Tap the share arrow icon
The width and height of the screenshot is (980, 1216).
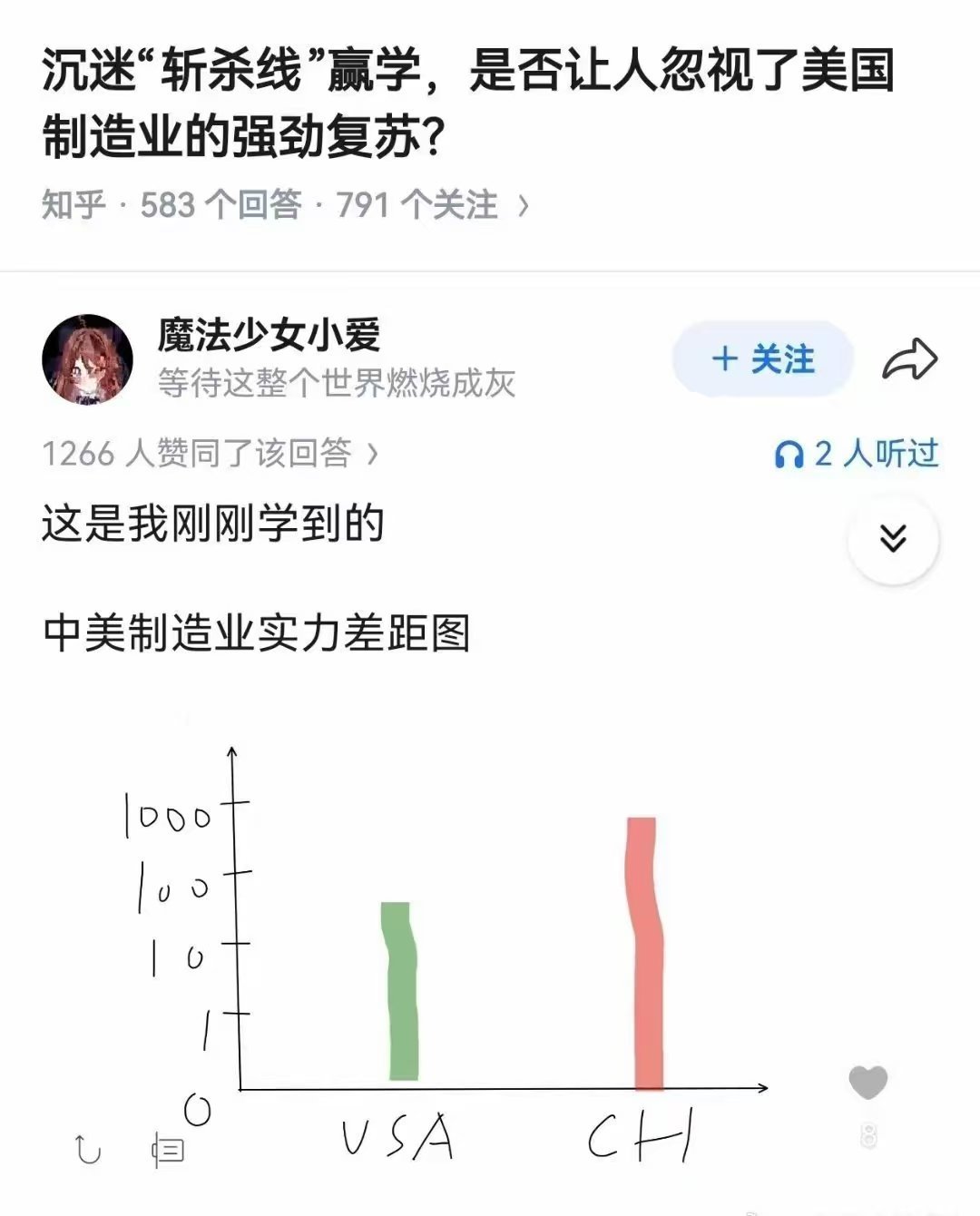(x=912, y=358)
